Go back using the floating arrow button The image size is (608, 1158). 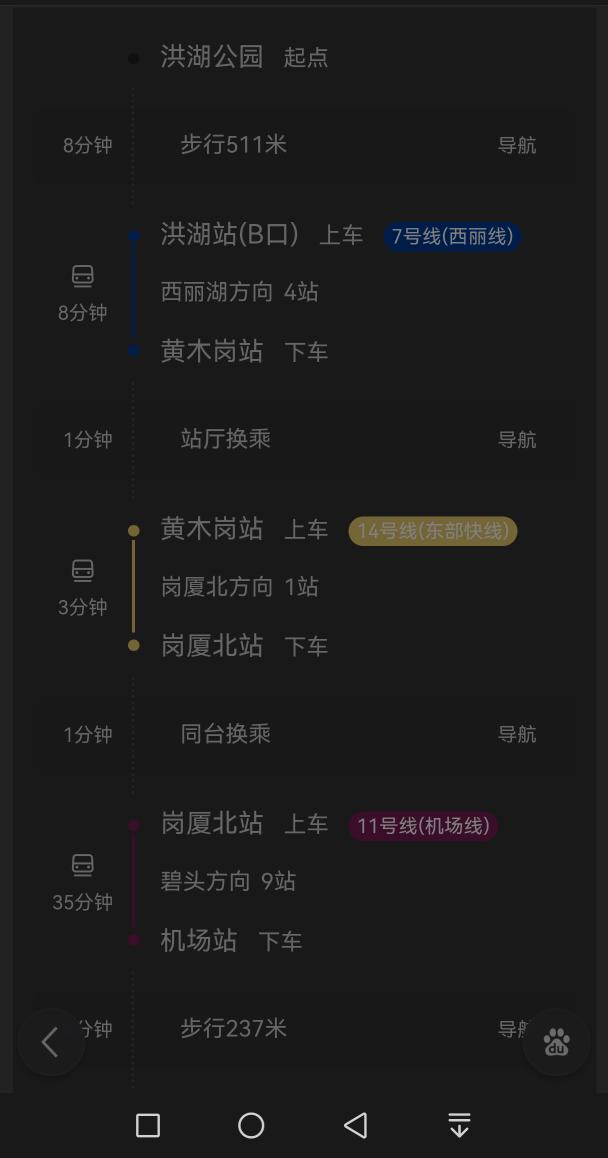click(50, 1043)
